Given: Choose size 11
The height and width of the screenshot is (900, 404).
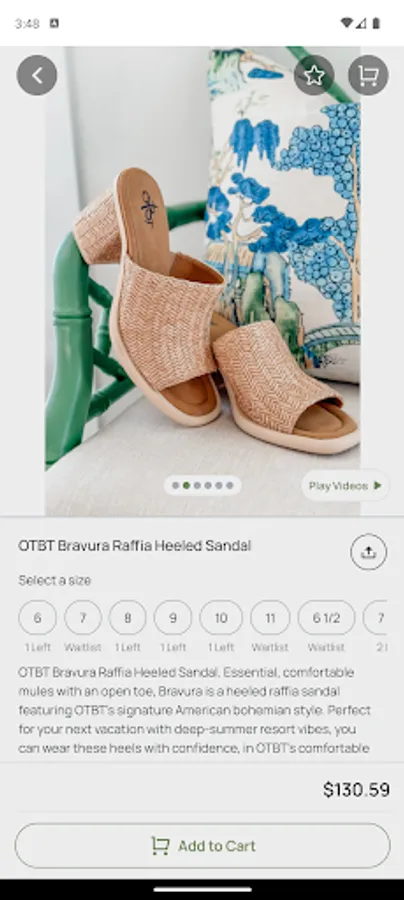Looking at the screenshot, I should pyautogui.click(x=270, y=618).
